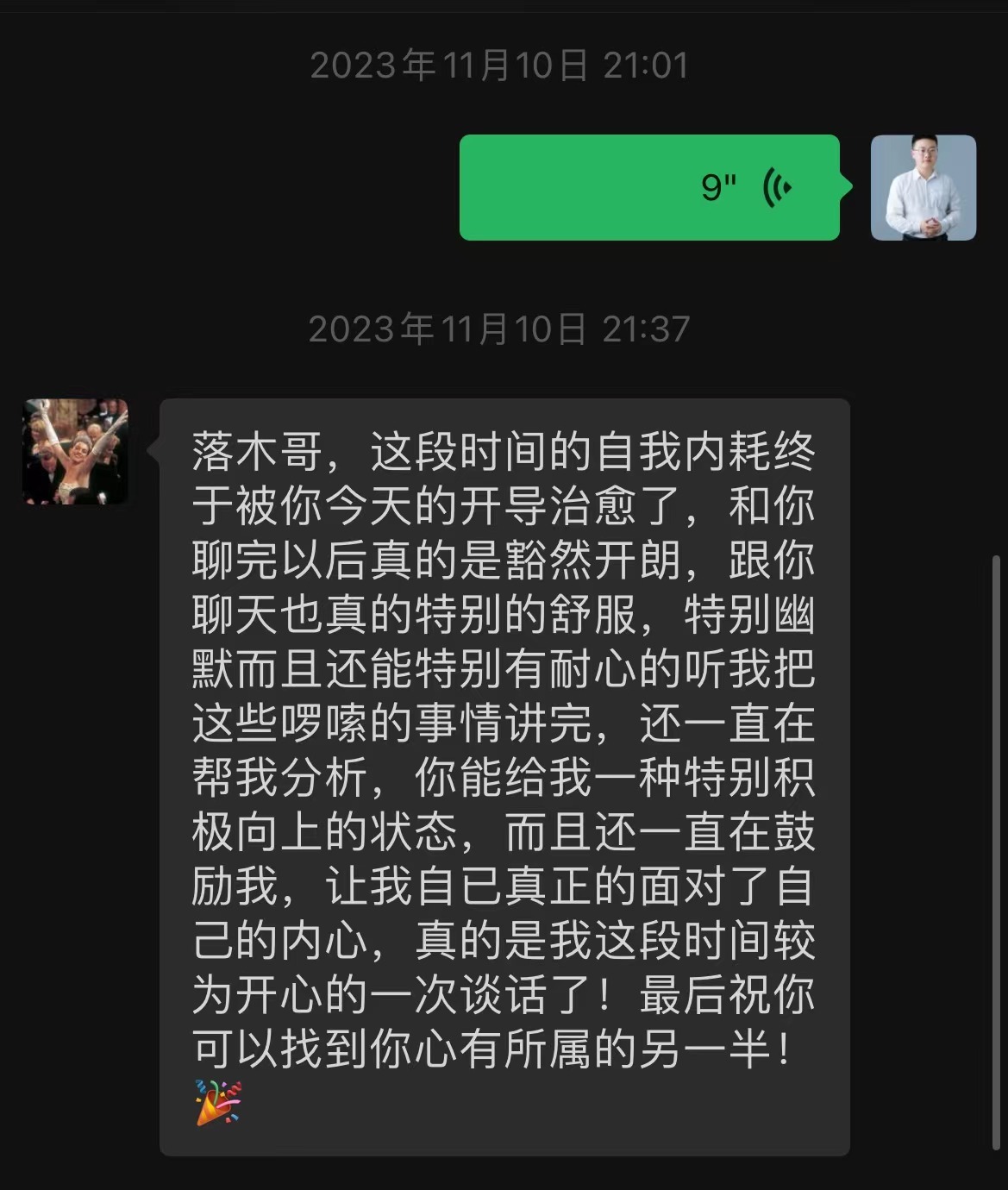Open the contact's avatar beside the long message
Viewport: 1008px width, 1190px height.
[x=75, y=451]
